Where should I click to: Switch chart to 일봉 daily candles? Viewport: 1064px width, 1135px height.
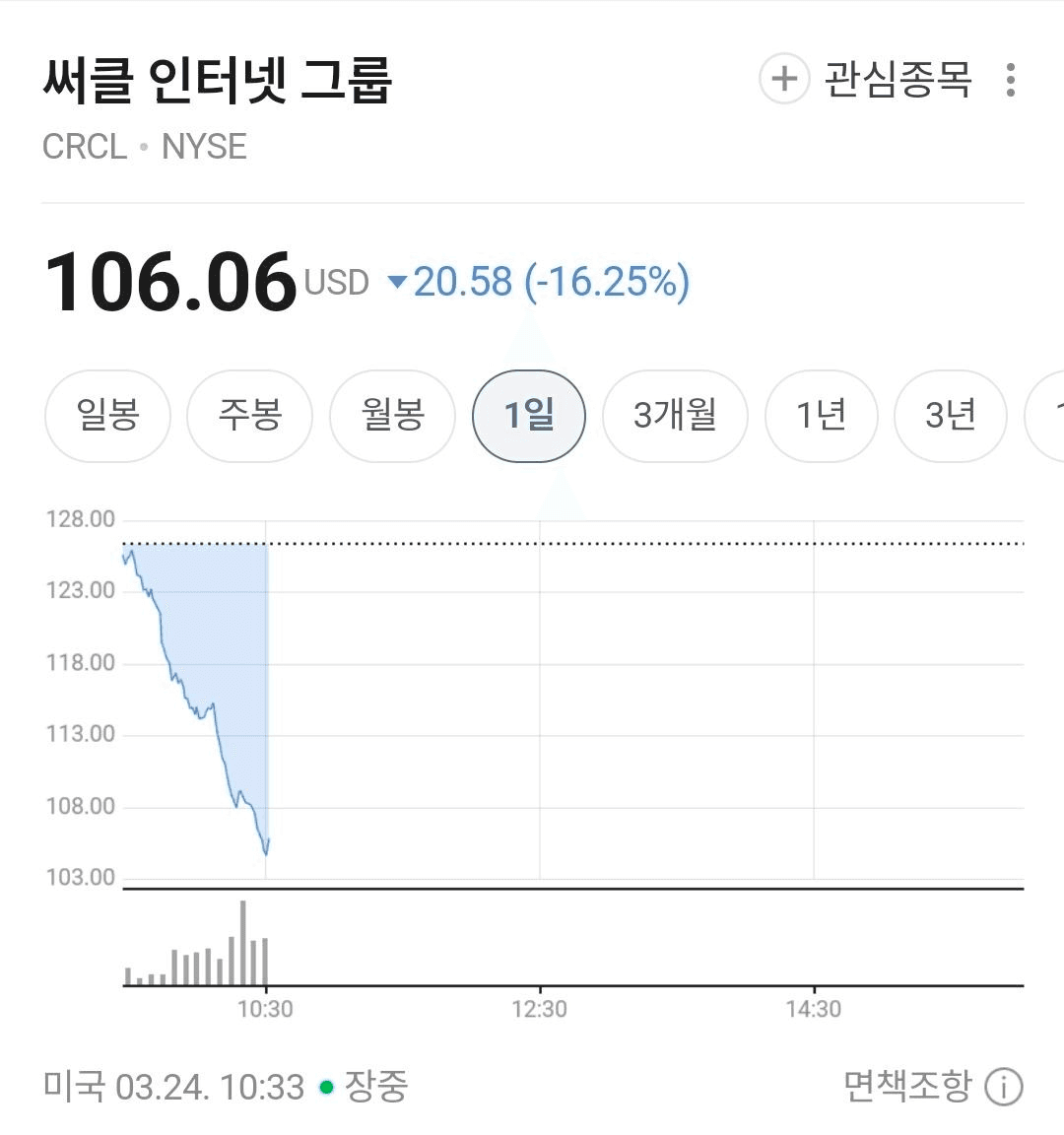click(x=107, y=415)
